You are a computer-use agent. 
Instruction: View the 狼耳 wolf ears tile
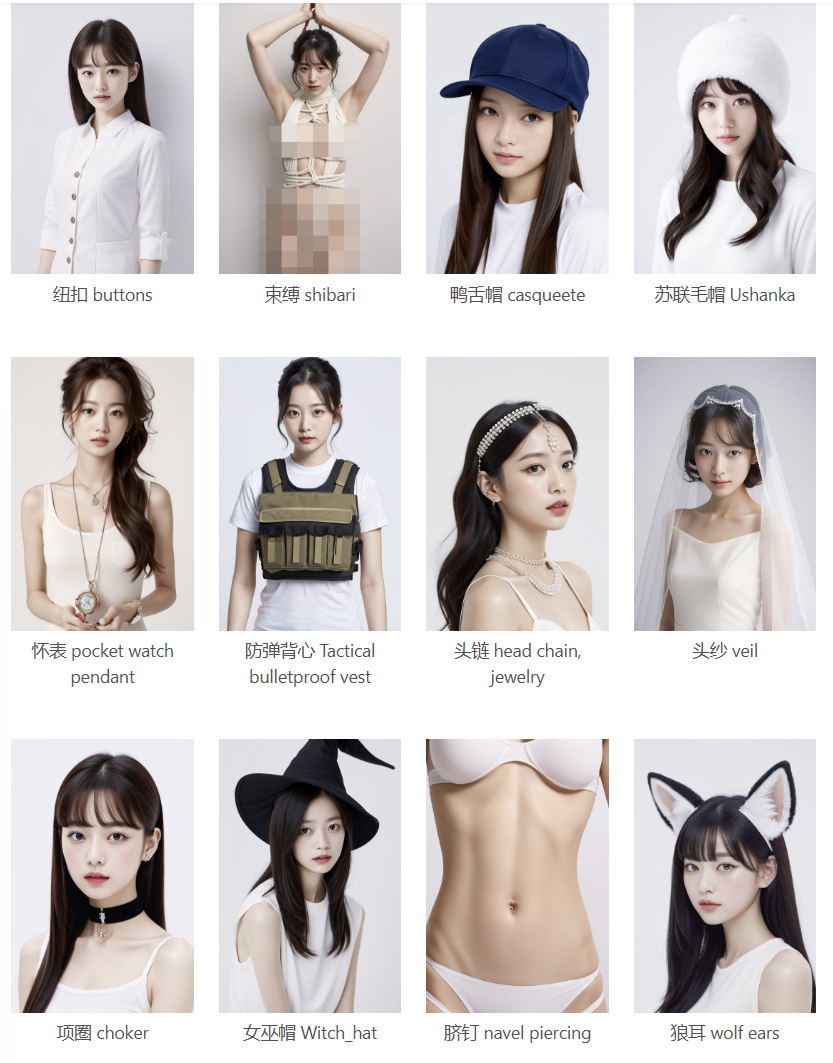[724, 876]
